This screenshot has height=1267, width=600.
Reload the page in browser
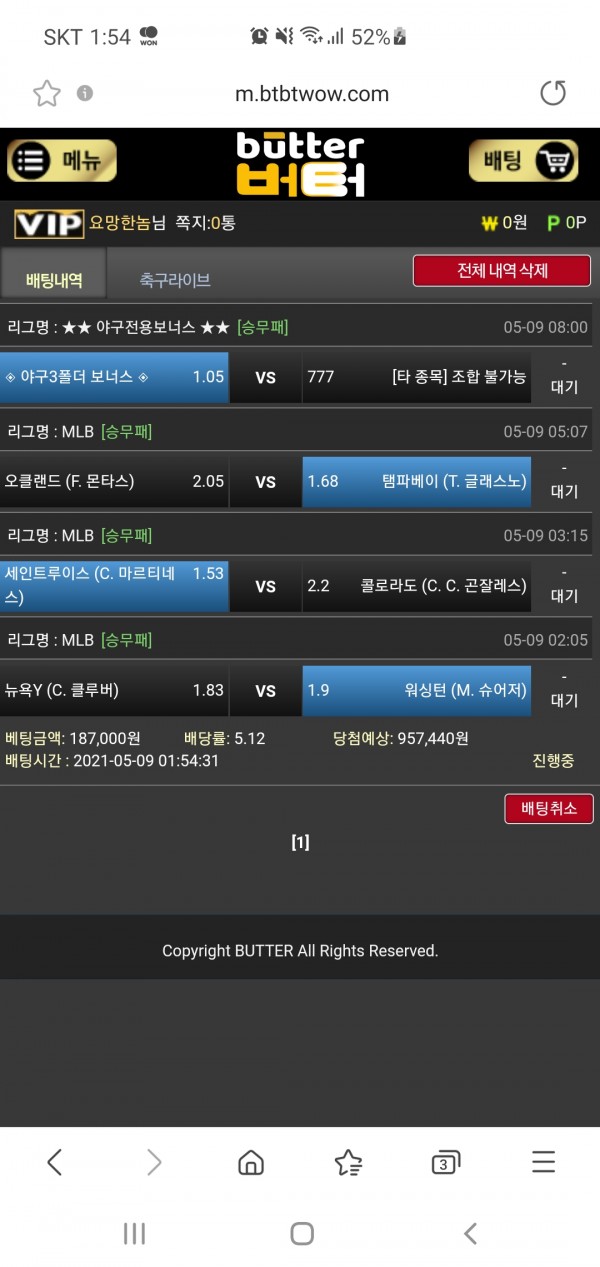click(x=552, y=94)
